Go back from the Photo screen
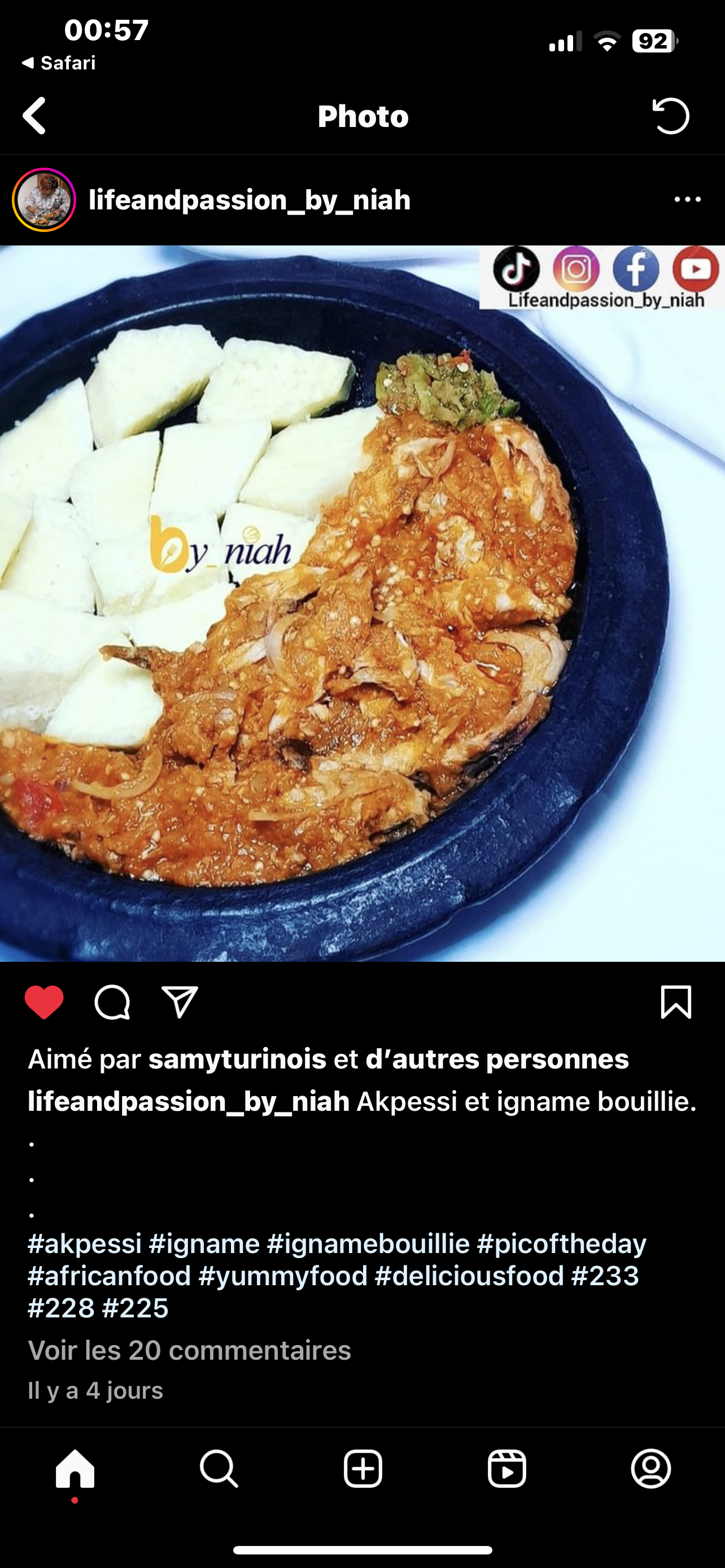 click(34, 116)
